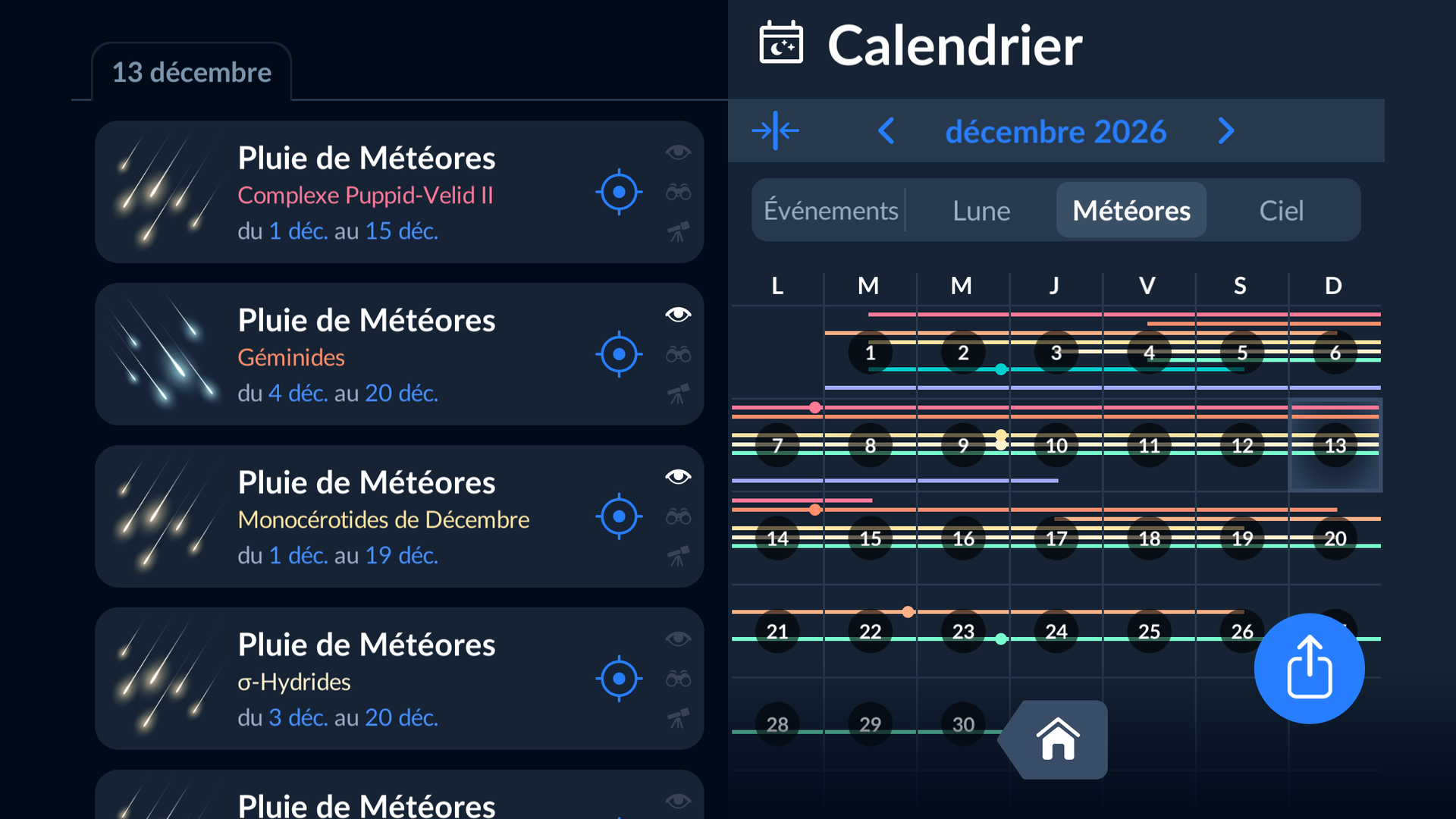The height and width of the screenshot is (819, 1456).
Task: Switch to the Lune tab
Action: [x=981, y=210]
